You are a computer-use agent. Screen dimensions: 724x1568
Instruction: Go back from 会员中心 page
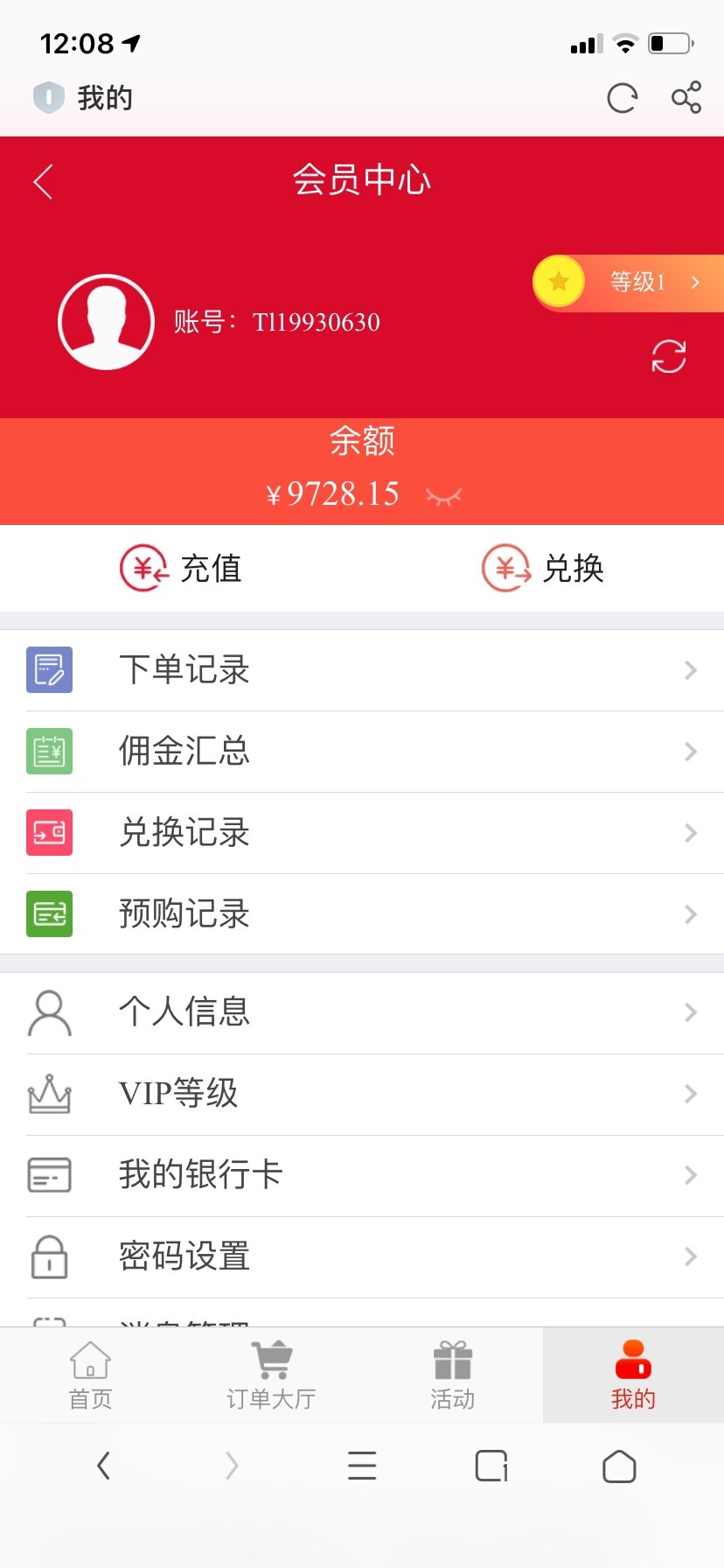[43, 181]
